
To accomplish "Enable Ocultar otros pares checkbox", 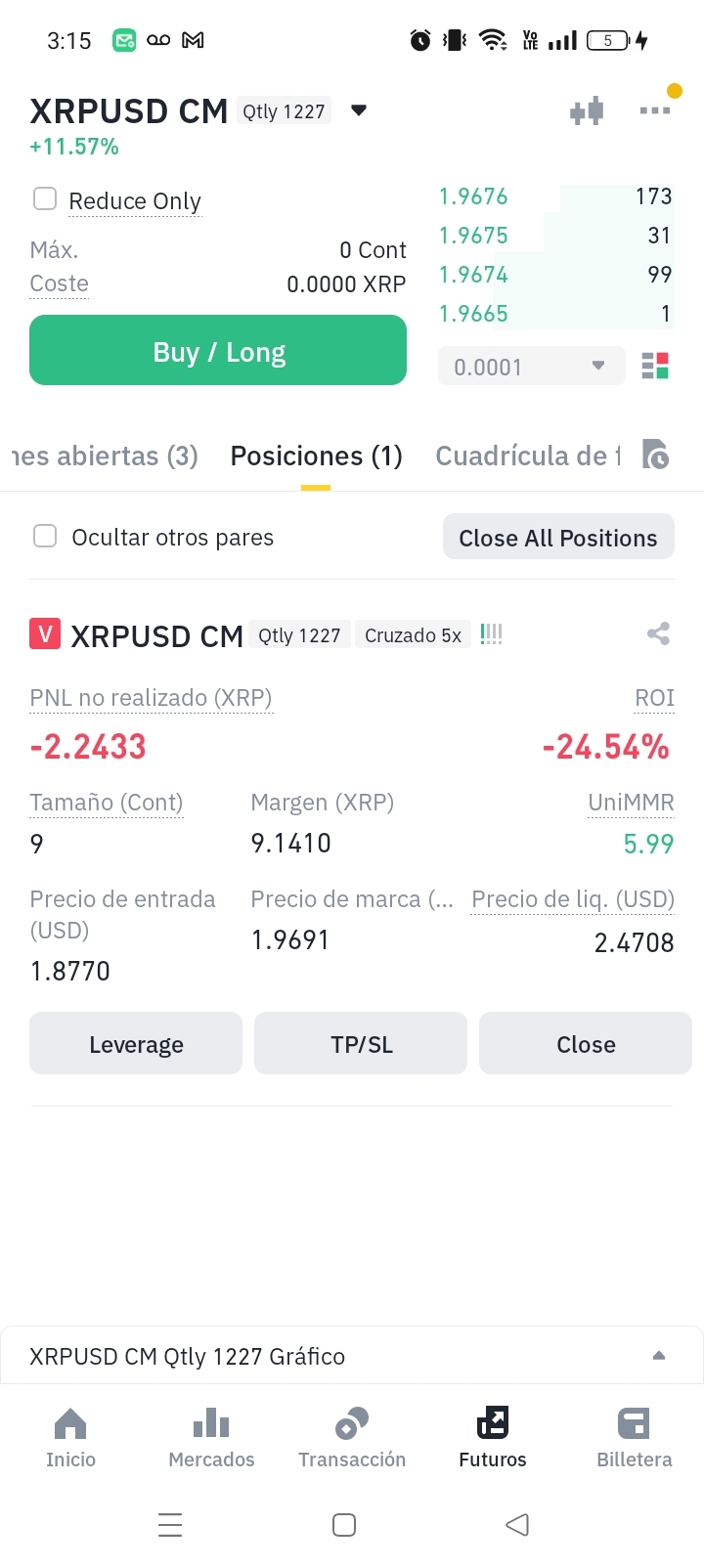I will pyautogui.click(x=45, y=536).
